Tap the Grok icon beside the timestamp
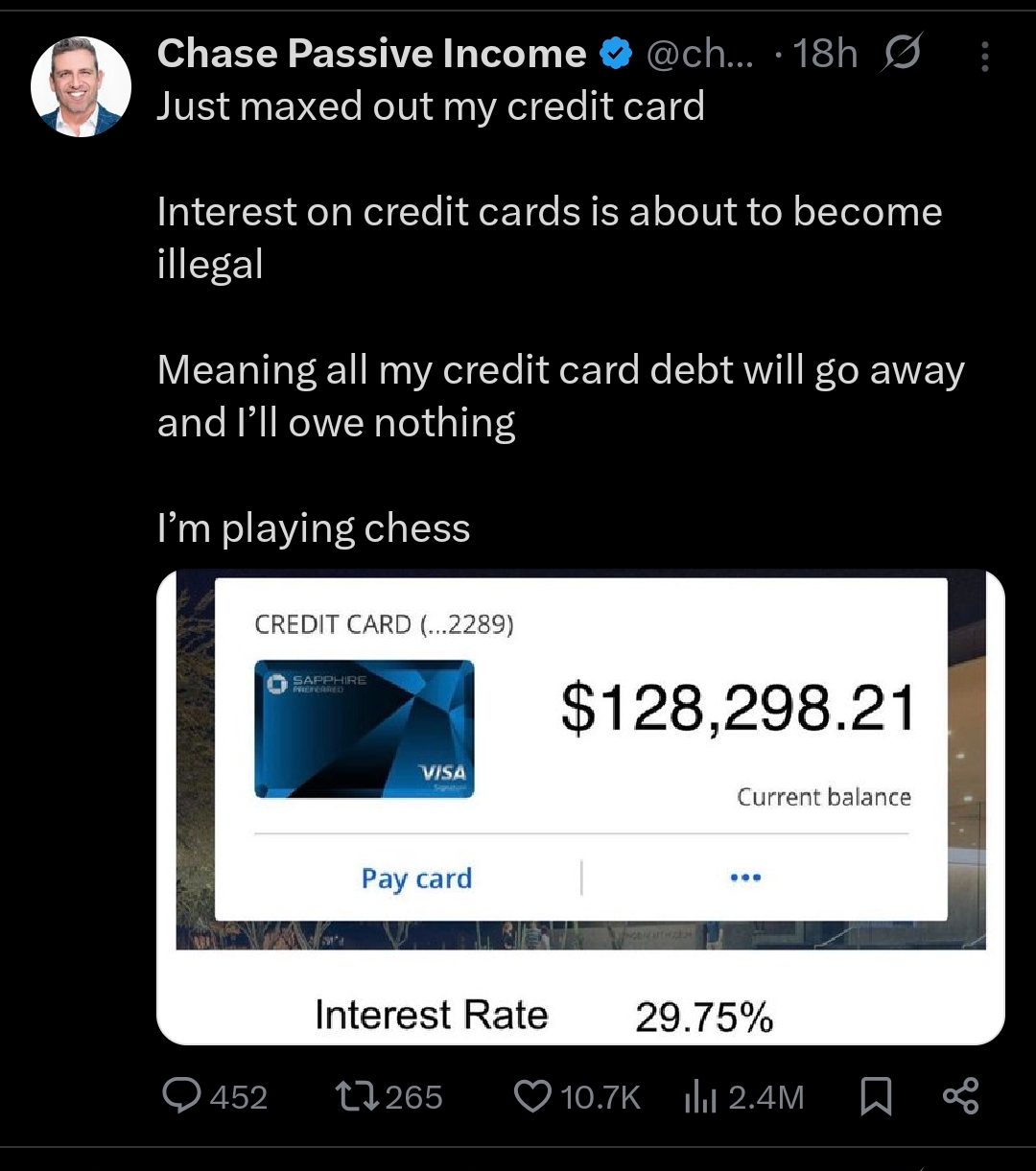Screen dimensions: 1036x1171 pos(901,54)
